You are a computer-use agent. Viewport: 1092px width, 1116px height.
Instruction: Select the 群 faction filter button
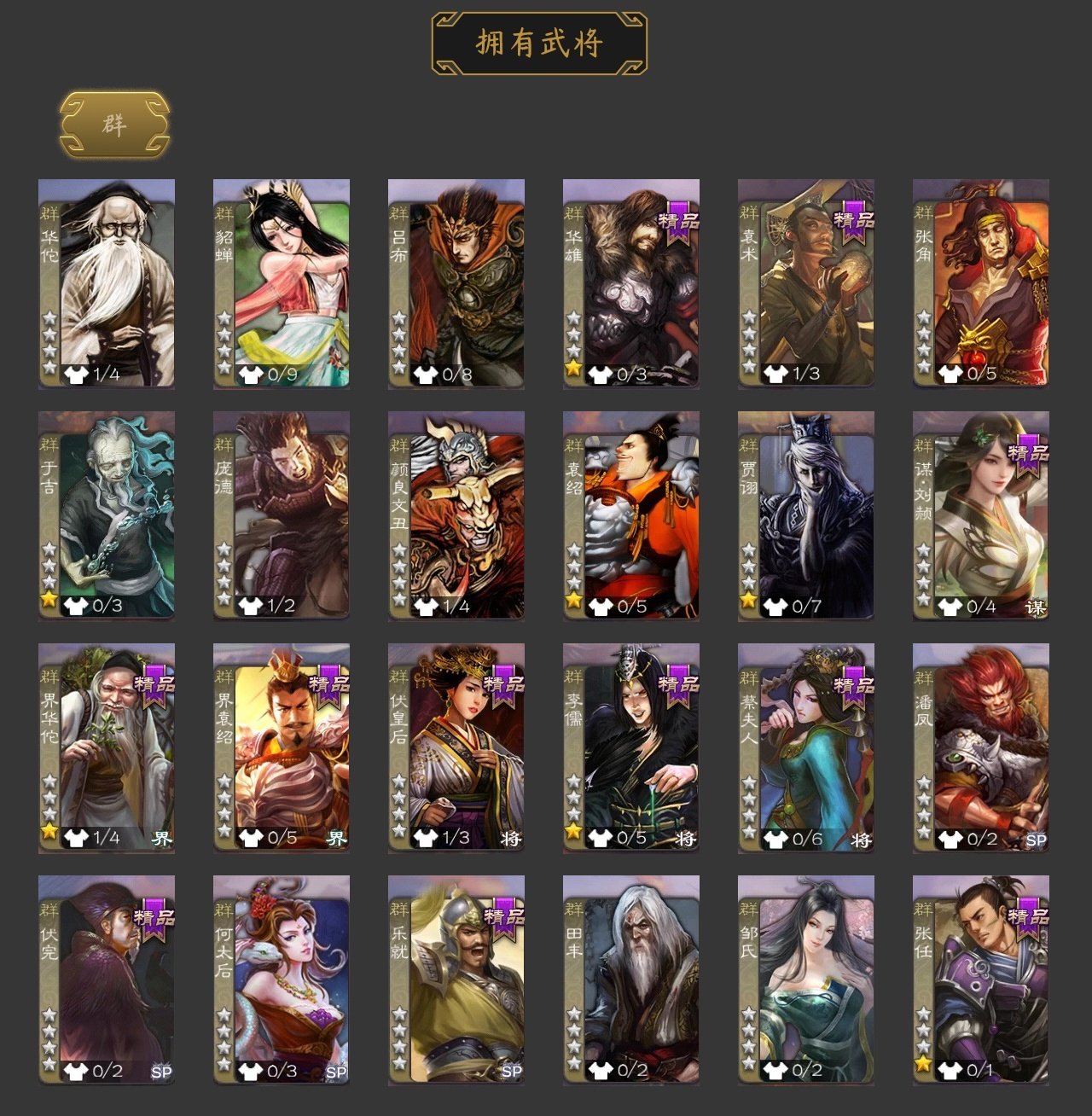114,125
